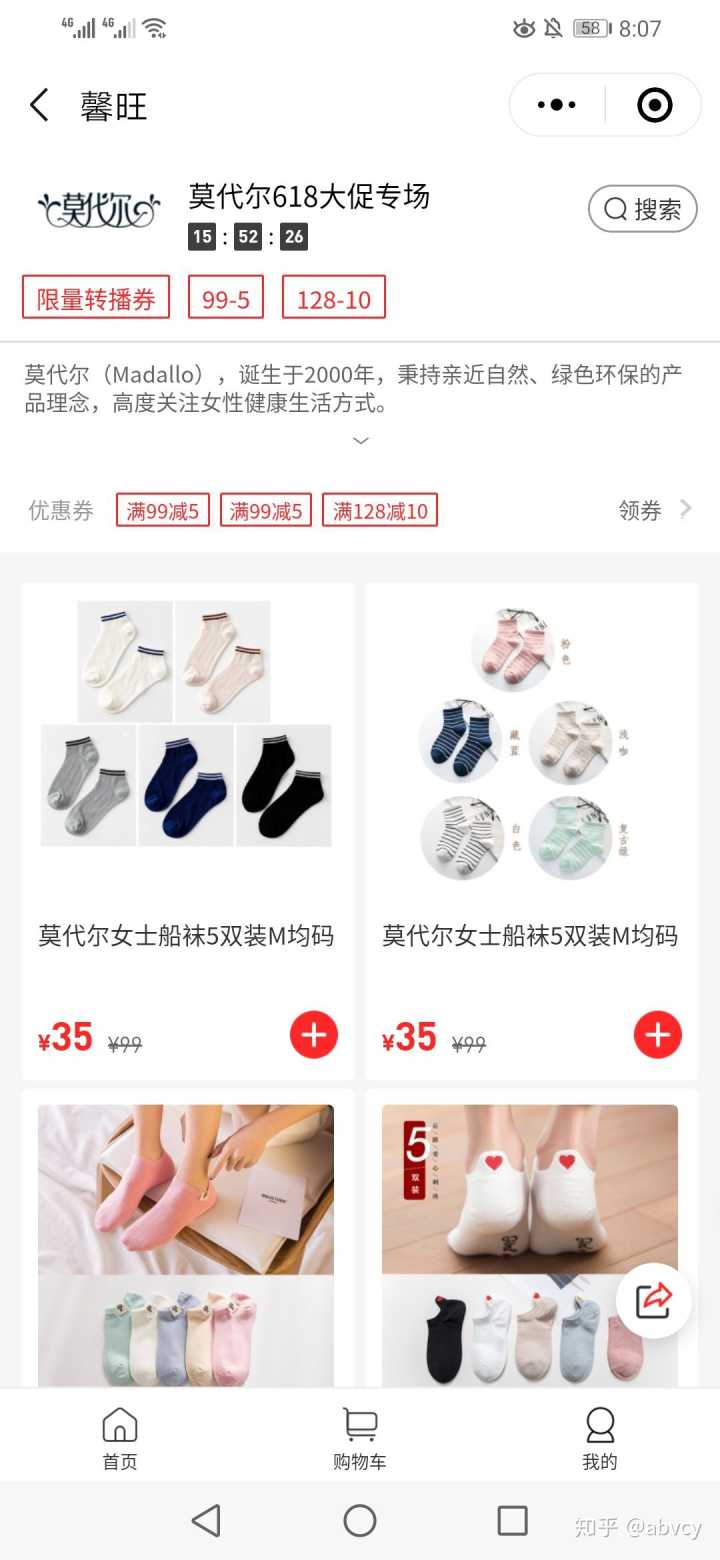Open the round-photo striped socks product card
Viewport: 720px width, 1560px height.
click(531, 780)
